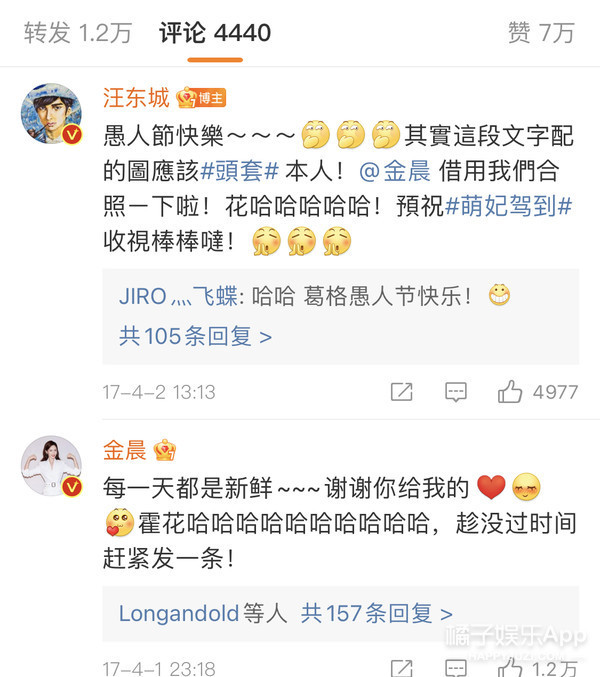600x677 pixels.
Task: Reply to 汪东城's comment
Action: [x=456, y=392]
